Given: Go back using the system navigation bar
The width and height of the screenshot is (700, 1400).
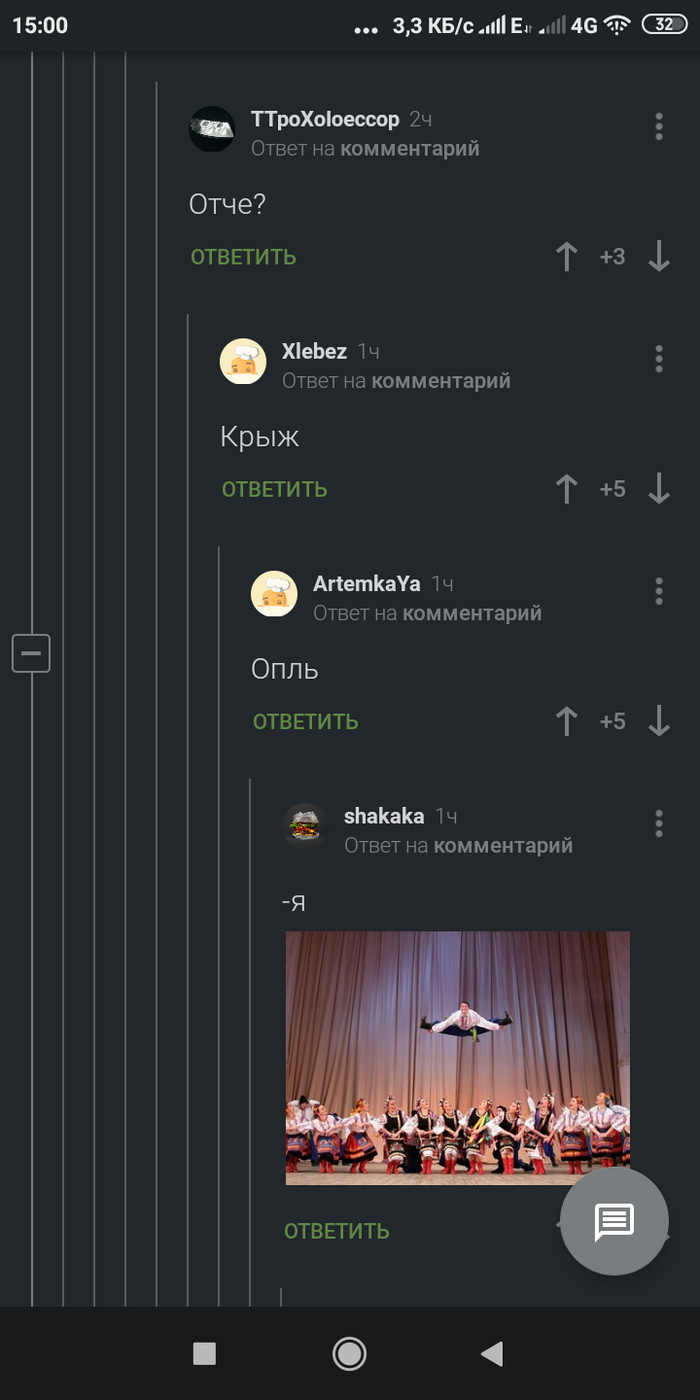Looking at the screenshot, I should click(x=492, y=1354).
